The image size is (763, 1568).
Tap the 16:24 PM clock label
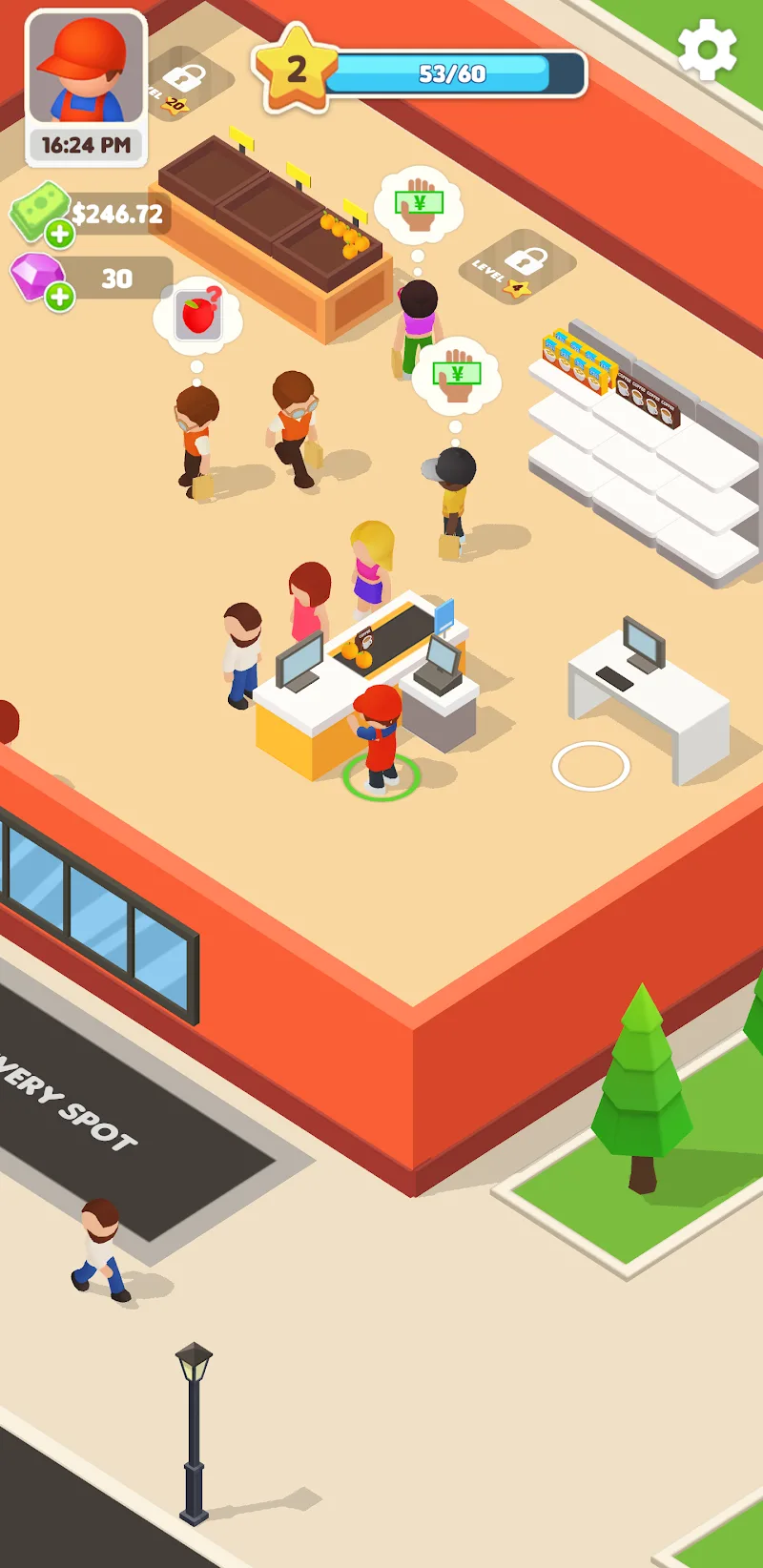pyautogui.click(x=86, y=143)
